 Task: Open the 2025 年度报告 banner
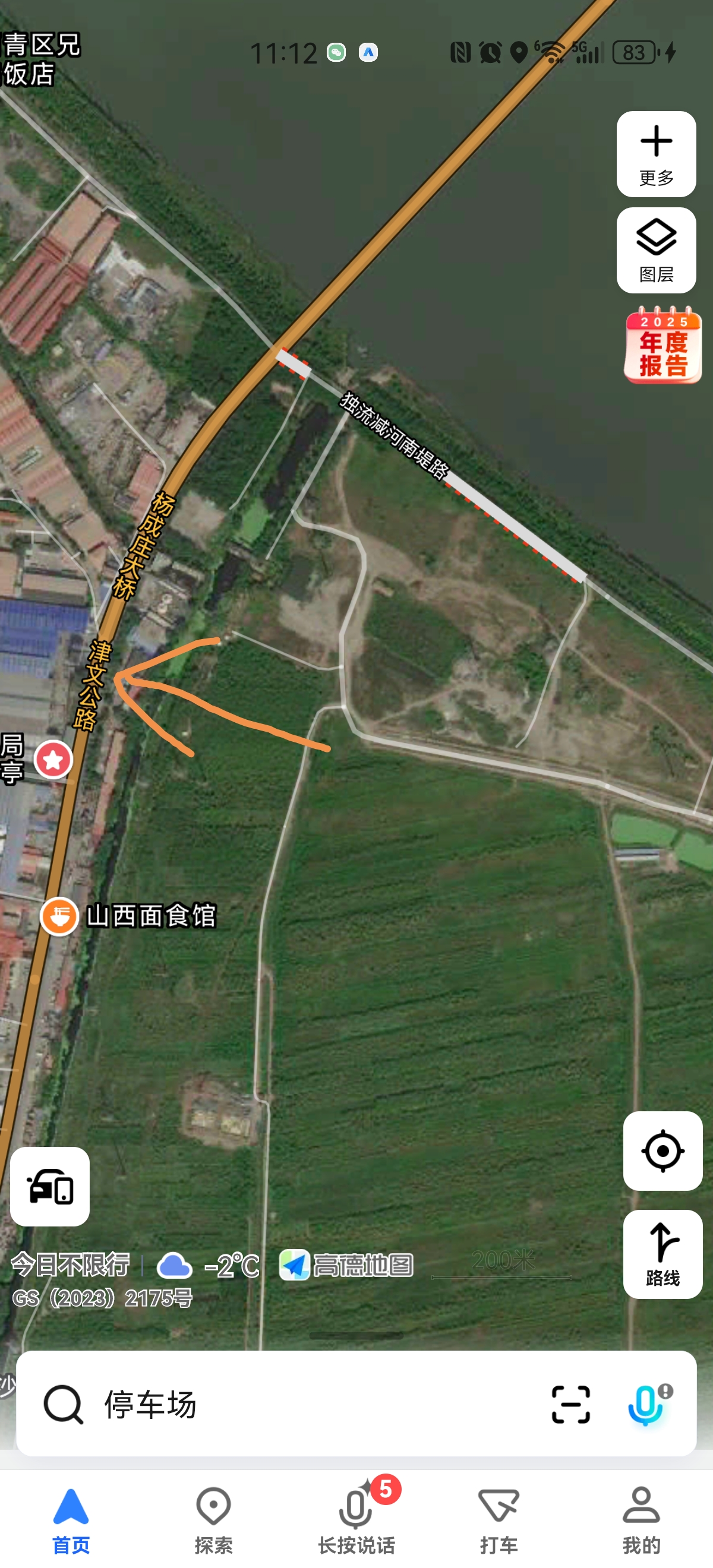(x=662, y=345)
